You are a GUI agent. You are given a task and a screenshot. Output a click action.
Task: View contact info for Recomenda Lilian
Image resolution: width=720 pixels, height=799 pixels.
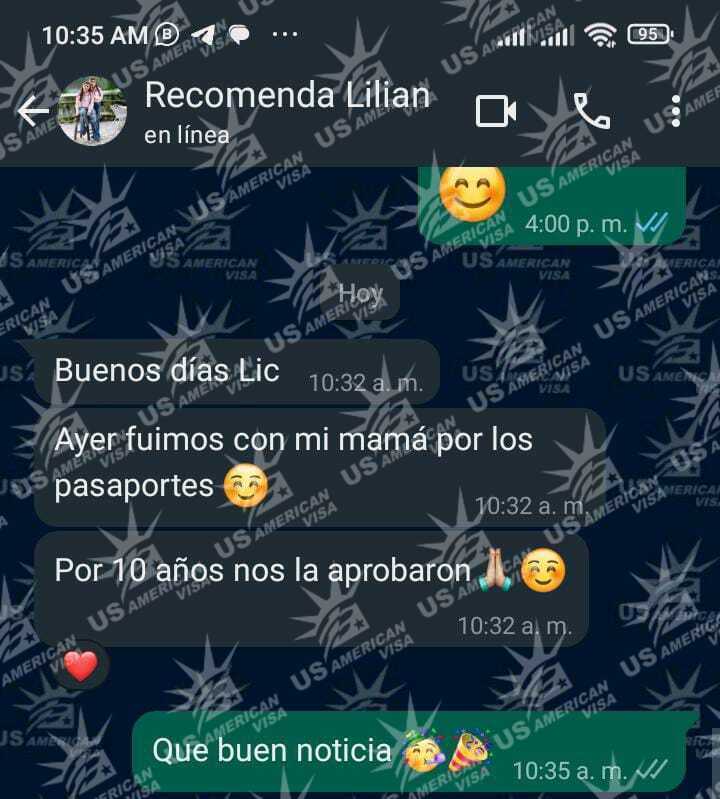(287, 110)
